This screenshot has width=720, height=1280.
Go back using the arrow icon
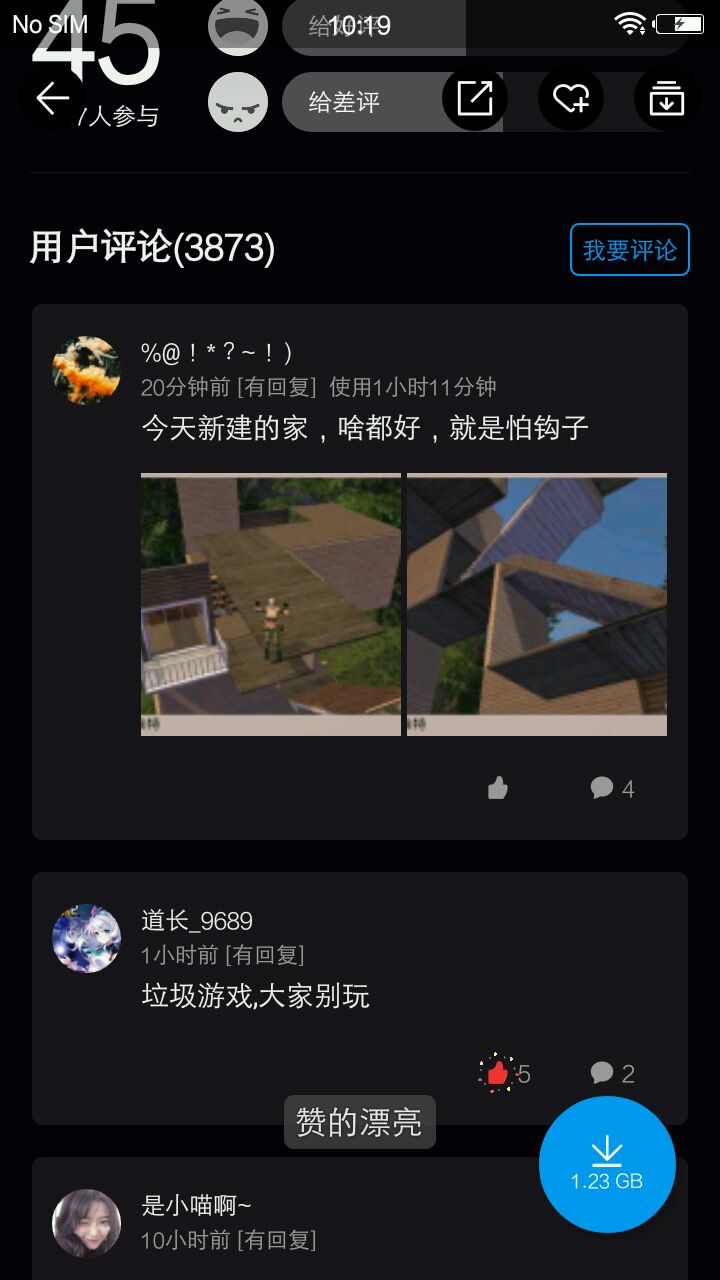pyautogui.click(x=52, y=98)
